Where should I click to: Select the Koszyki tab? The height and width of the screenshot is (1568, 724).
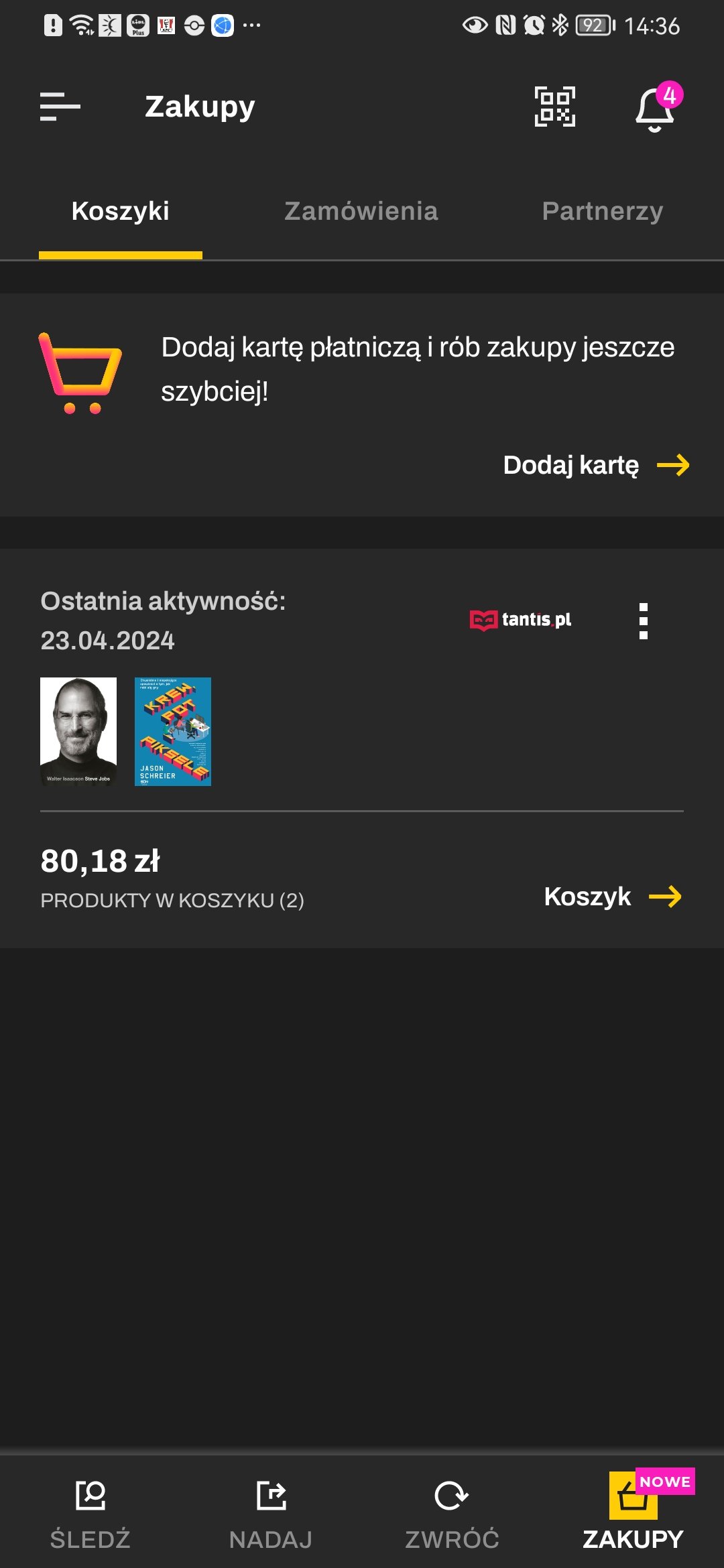[121, 211]
